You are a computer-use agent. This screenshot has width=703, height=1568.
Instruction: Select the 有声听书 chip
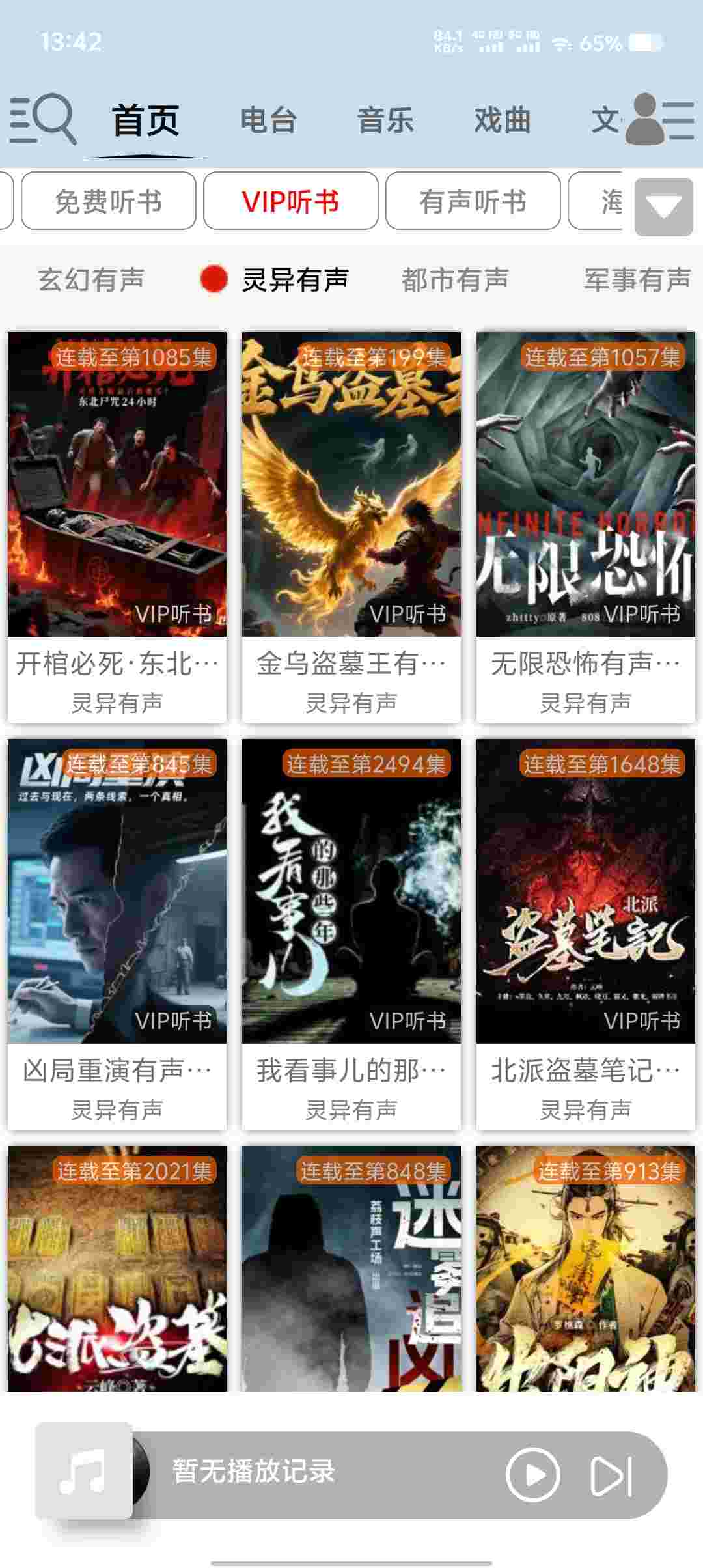click(473, 201)
